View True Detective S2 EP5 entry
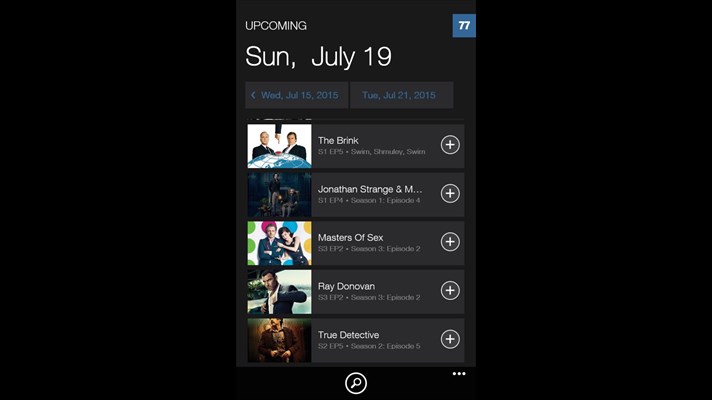 tap(370, 339)
